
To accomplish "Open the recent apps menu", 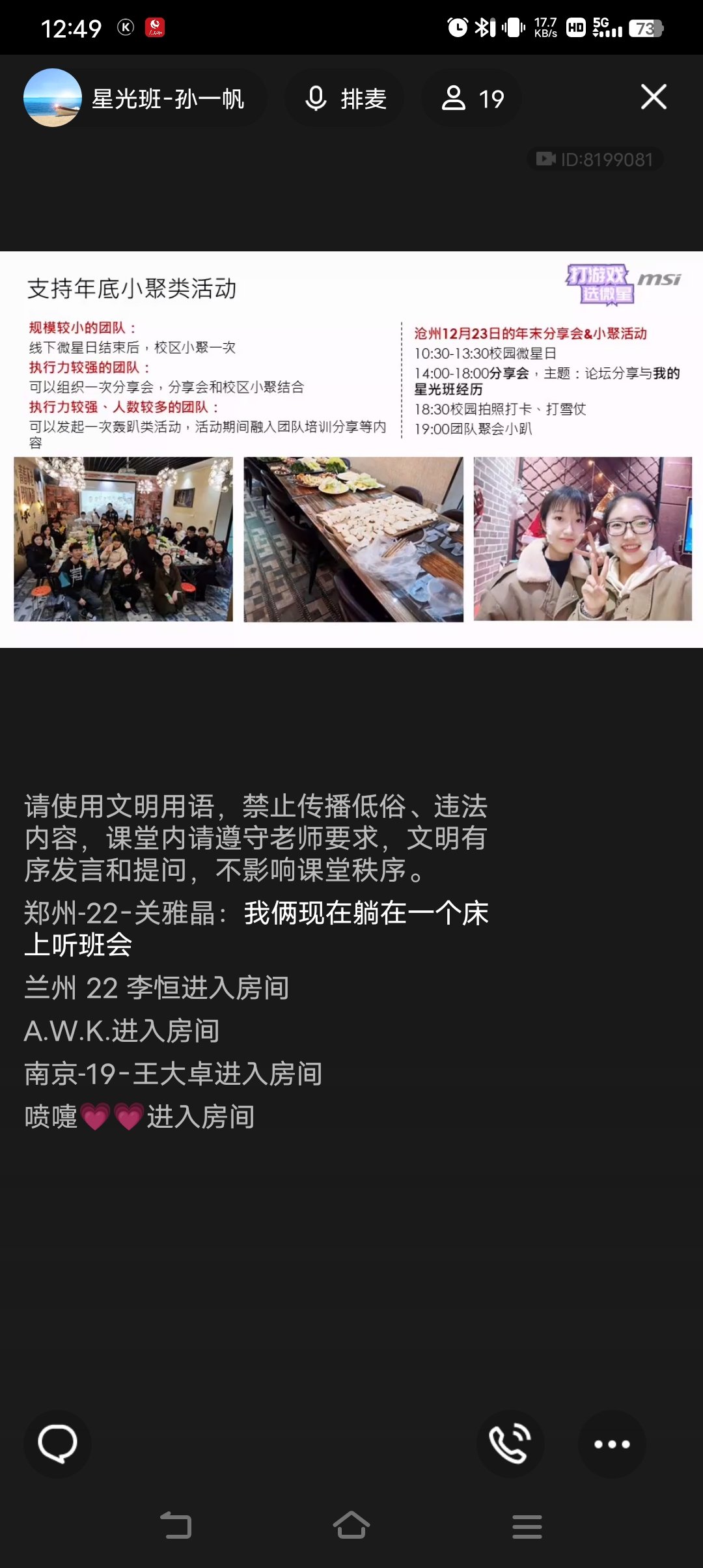I will [527, 1525].
